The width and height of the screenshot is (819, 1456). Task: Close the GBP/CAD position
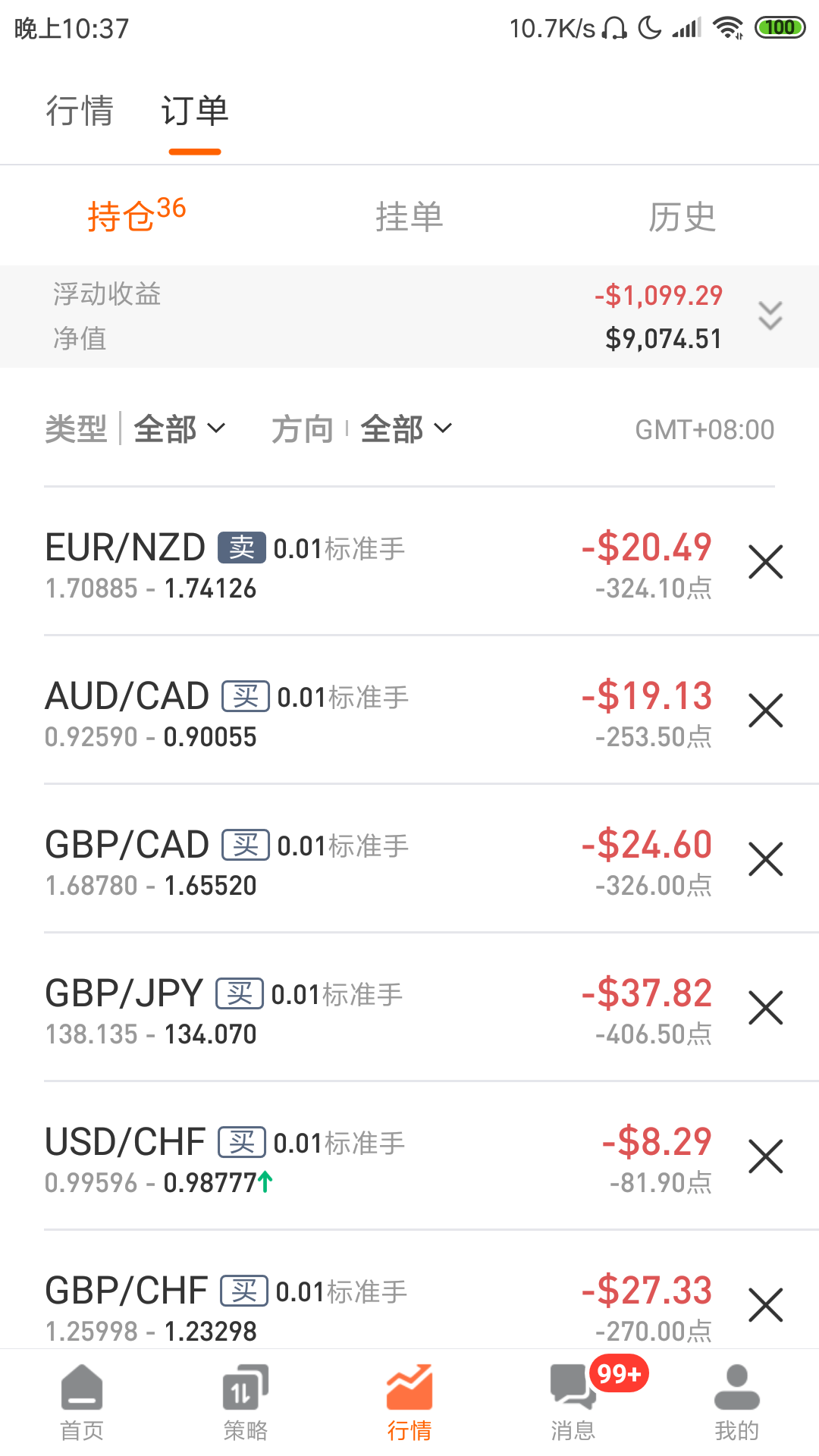pos(766,859)
